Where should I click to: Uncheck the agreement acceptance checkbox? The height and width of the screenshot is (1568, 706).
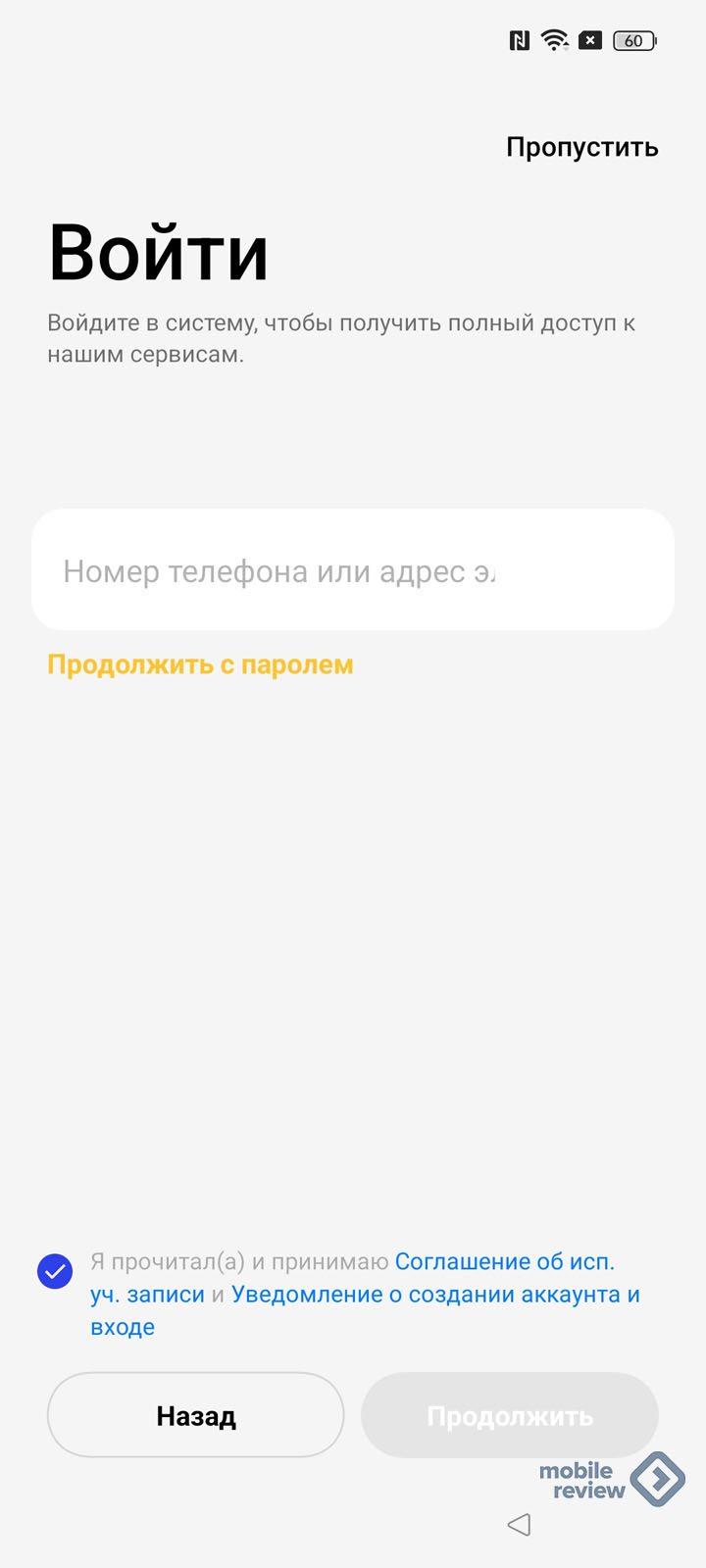tap(55, 1271)
